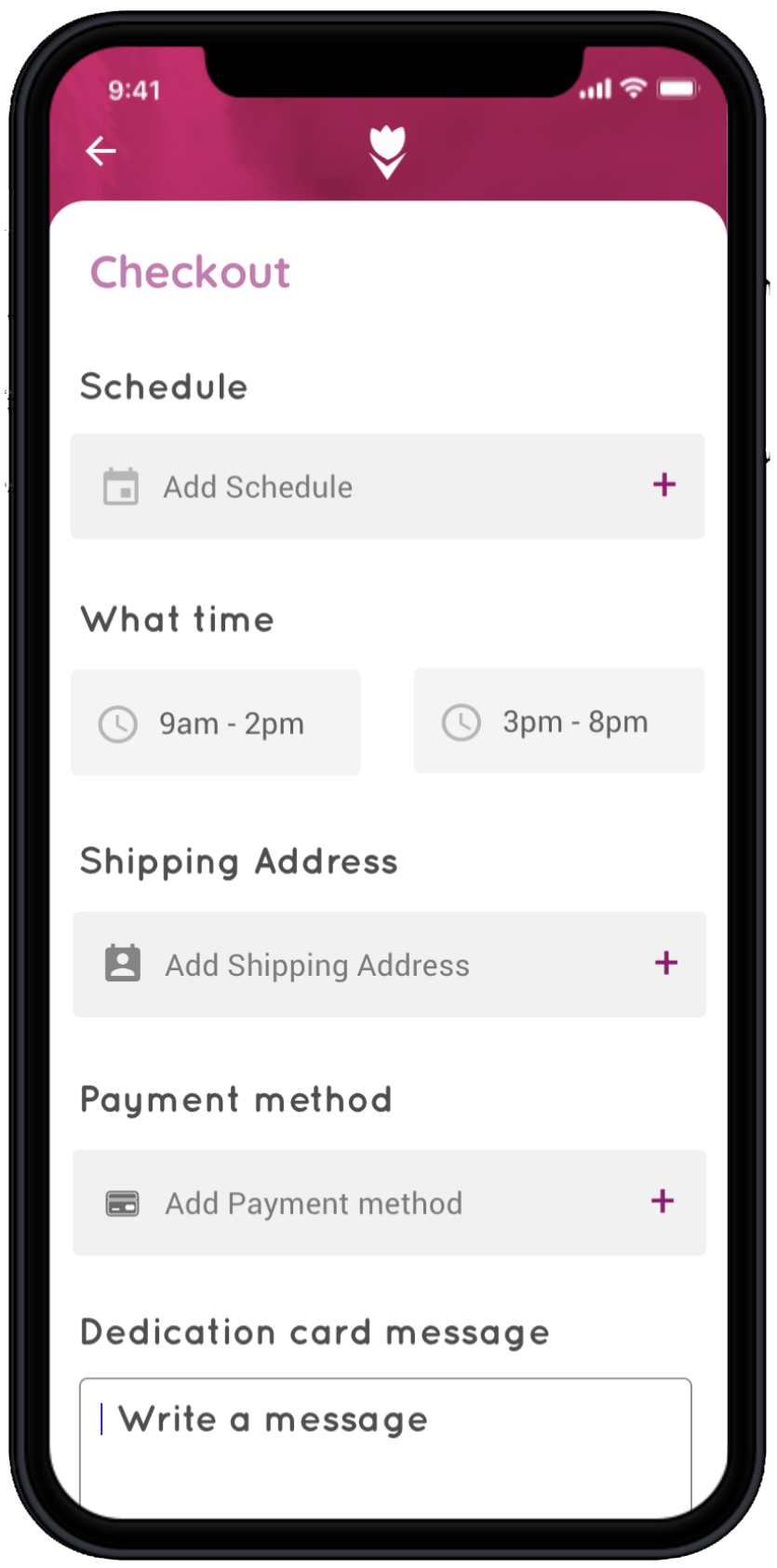Tap the Add Schedule row

click(387, 486)
